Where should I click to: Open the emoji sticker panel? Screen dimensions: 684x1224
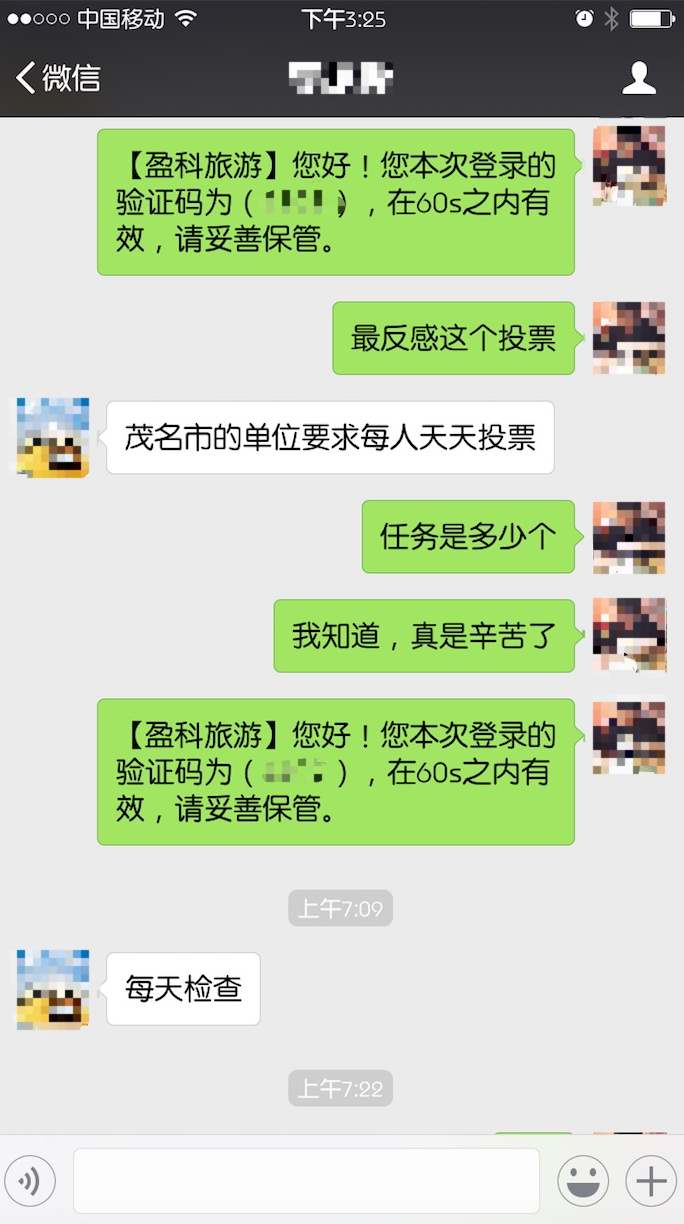[x=583, y=1181]
